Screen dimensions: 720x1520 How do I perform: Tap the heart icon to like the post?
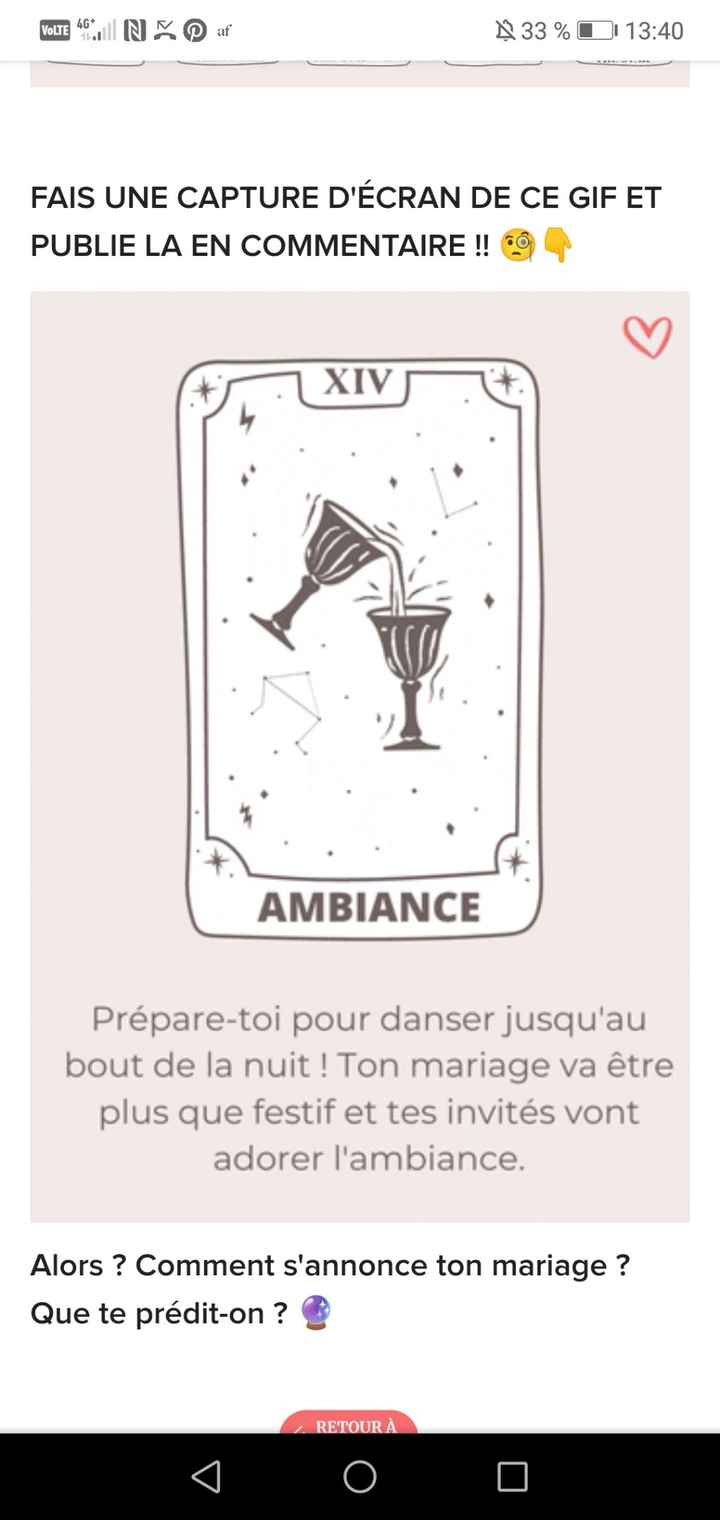click(648, 334)
